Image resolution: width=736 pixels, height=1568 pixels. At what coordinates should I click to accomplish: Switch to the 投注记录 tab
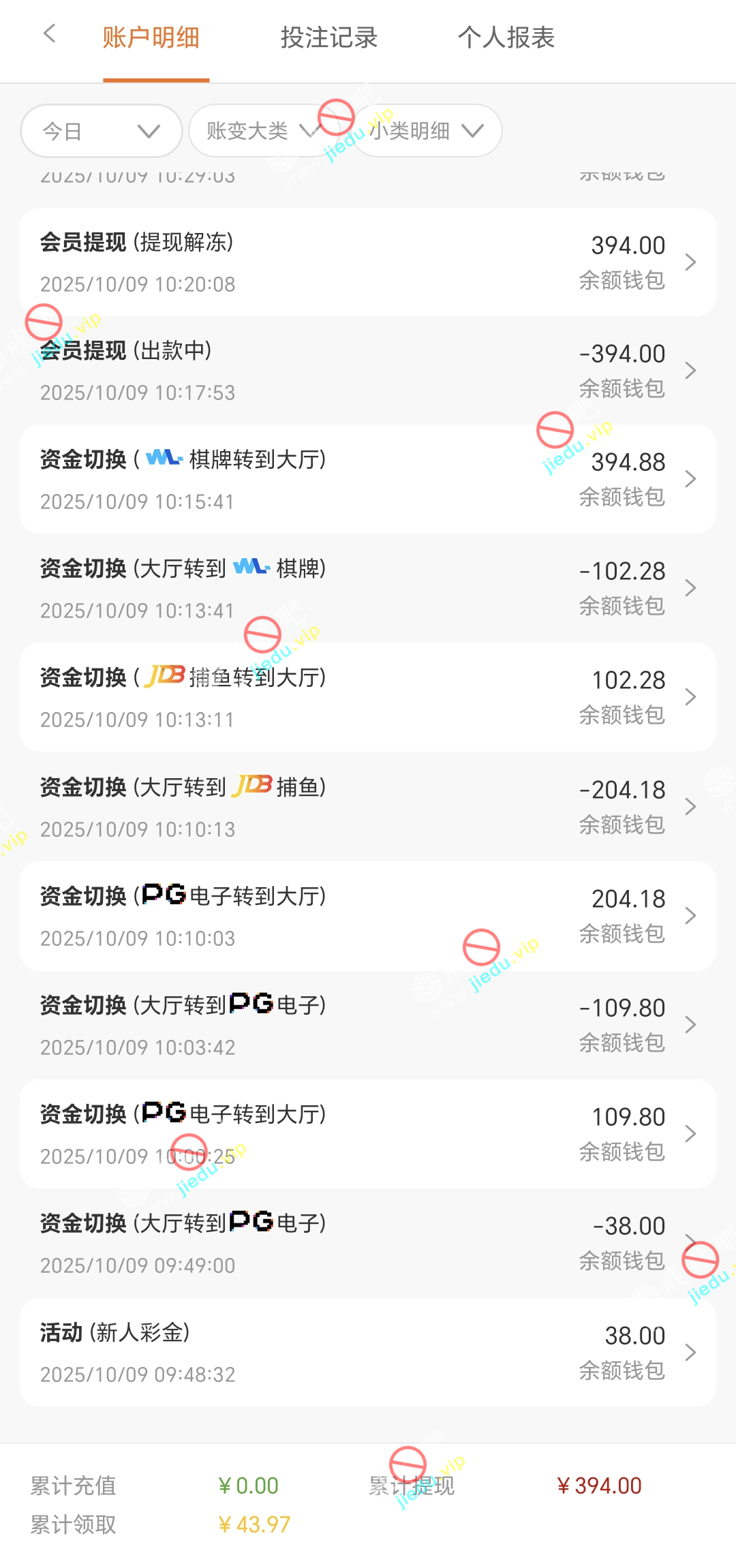point(329,38)
